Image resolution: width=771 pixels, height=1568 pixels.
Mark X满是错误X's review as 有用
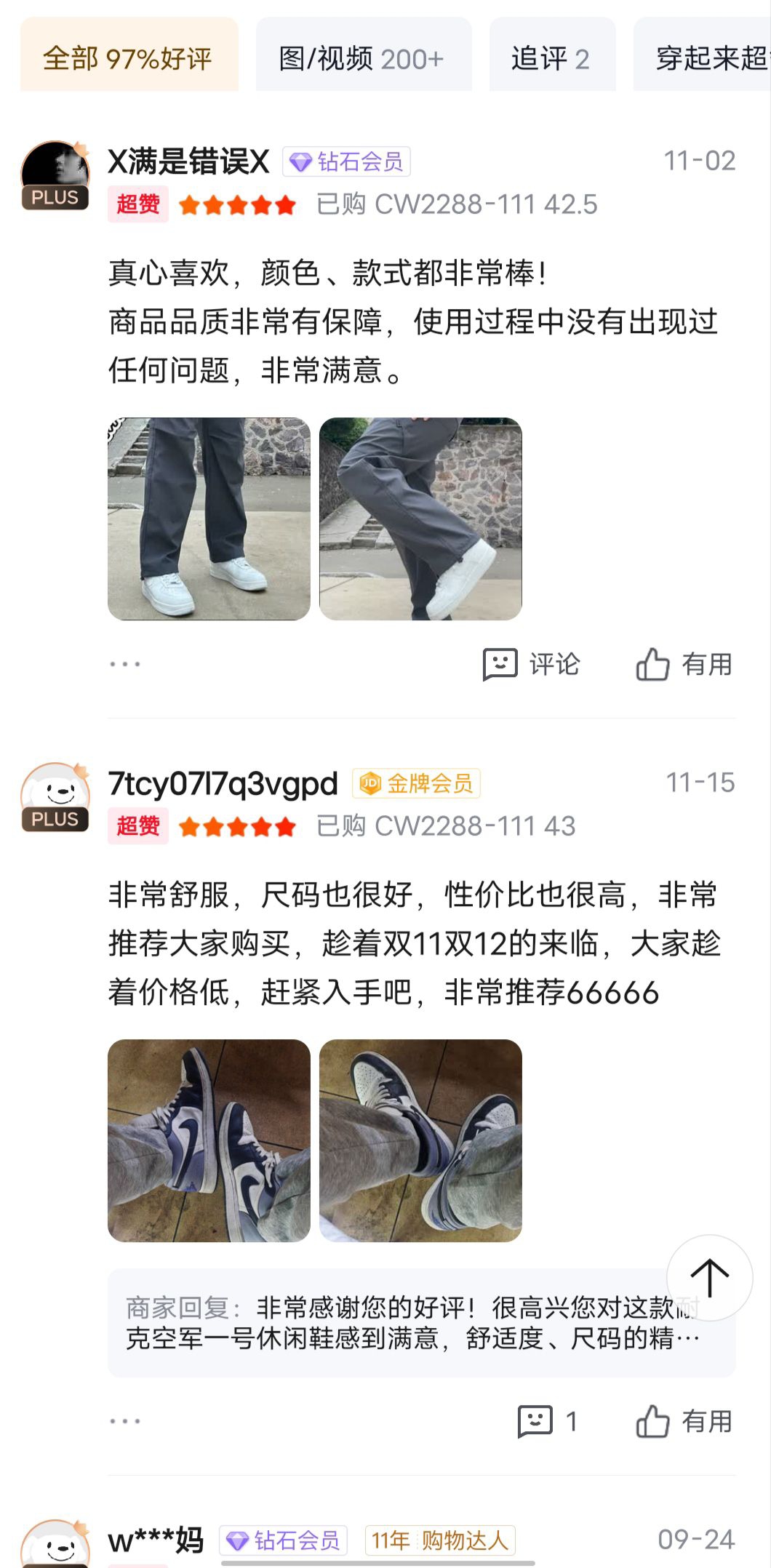[684, 664]
